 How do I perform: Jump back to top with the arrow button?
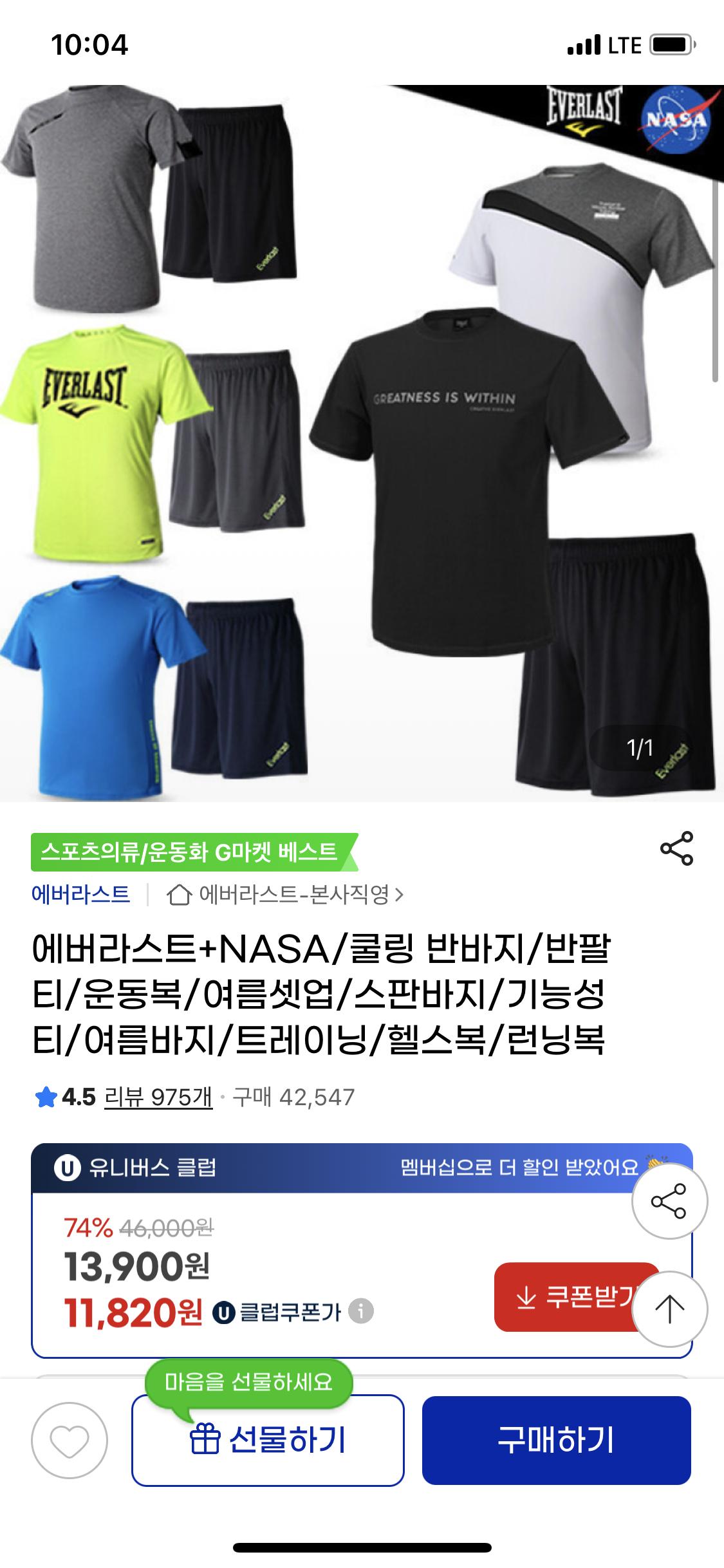pos(669,1309)
